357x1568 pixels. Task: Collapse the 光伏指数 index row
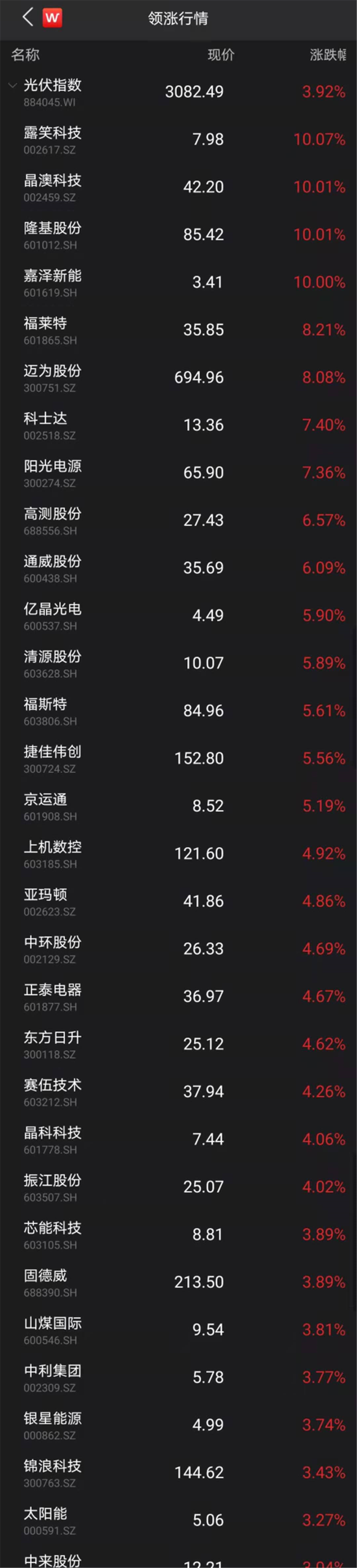[x=12, y=86]
